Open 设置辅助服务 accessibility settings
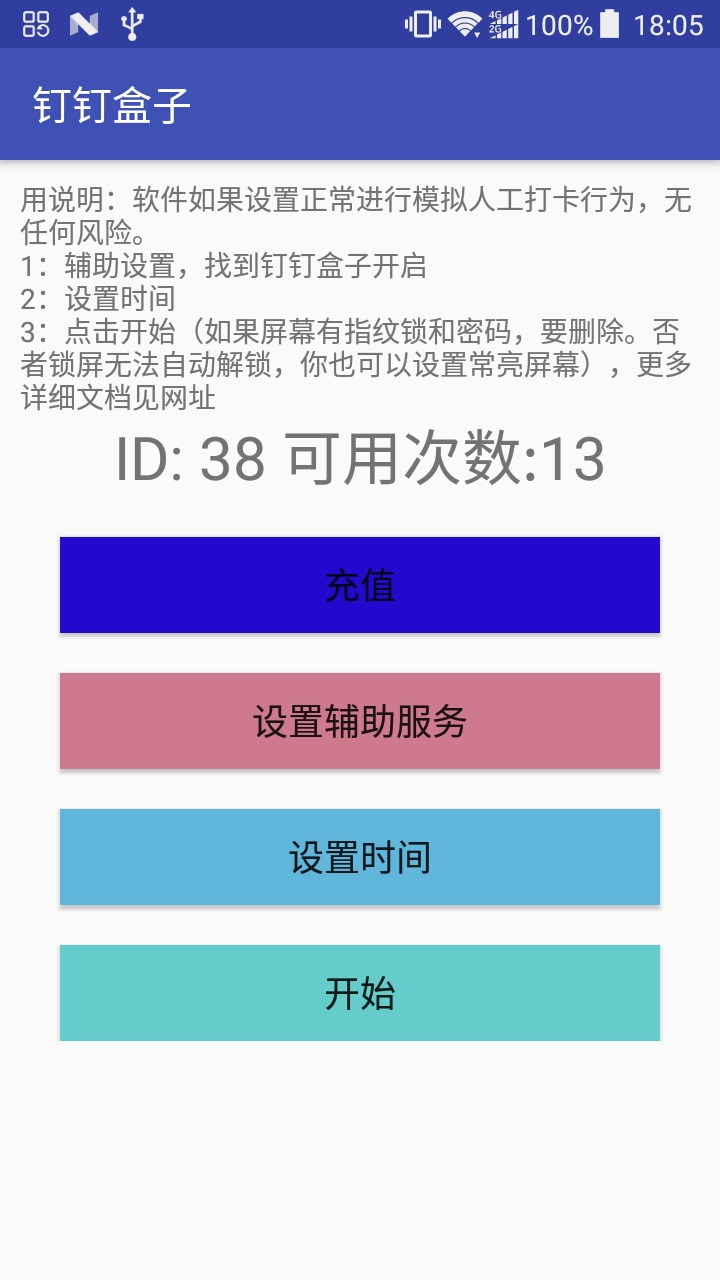Image resolution: width=720 pixels, height=1280 pixels. click(360, 721)
